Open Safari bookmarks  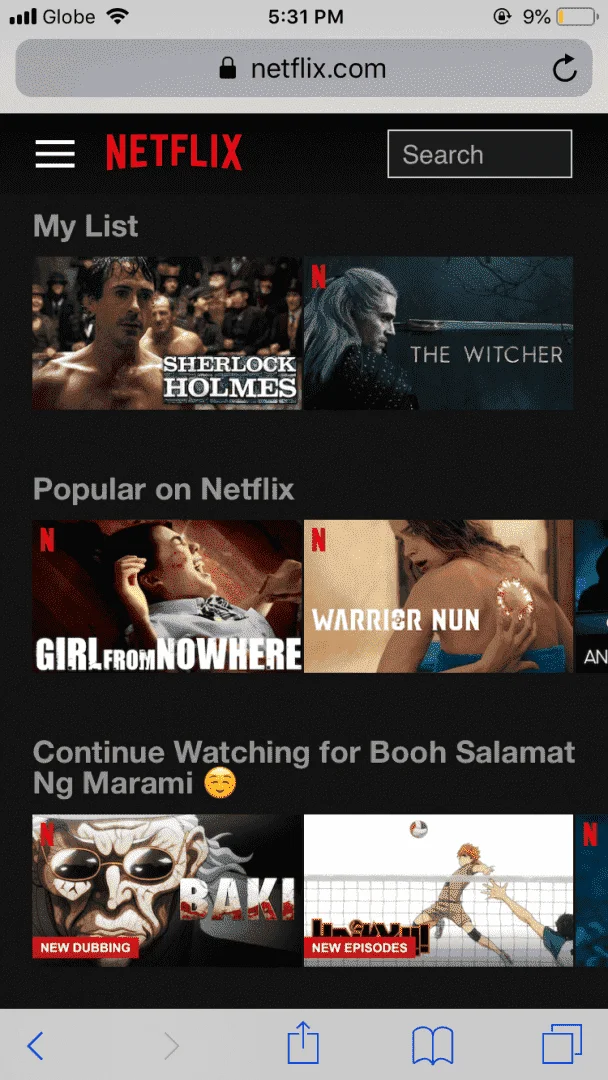click(432, 1046)
